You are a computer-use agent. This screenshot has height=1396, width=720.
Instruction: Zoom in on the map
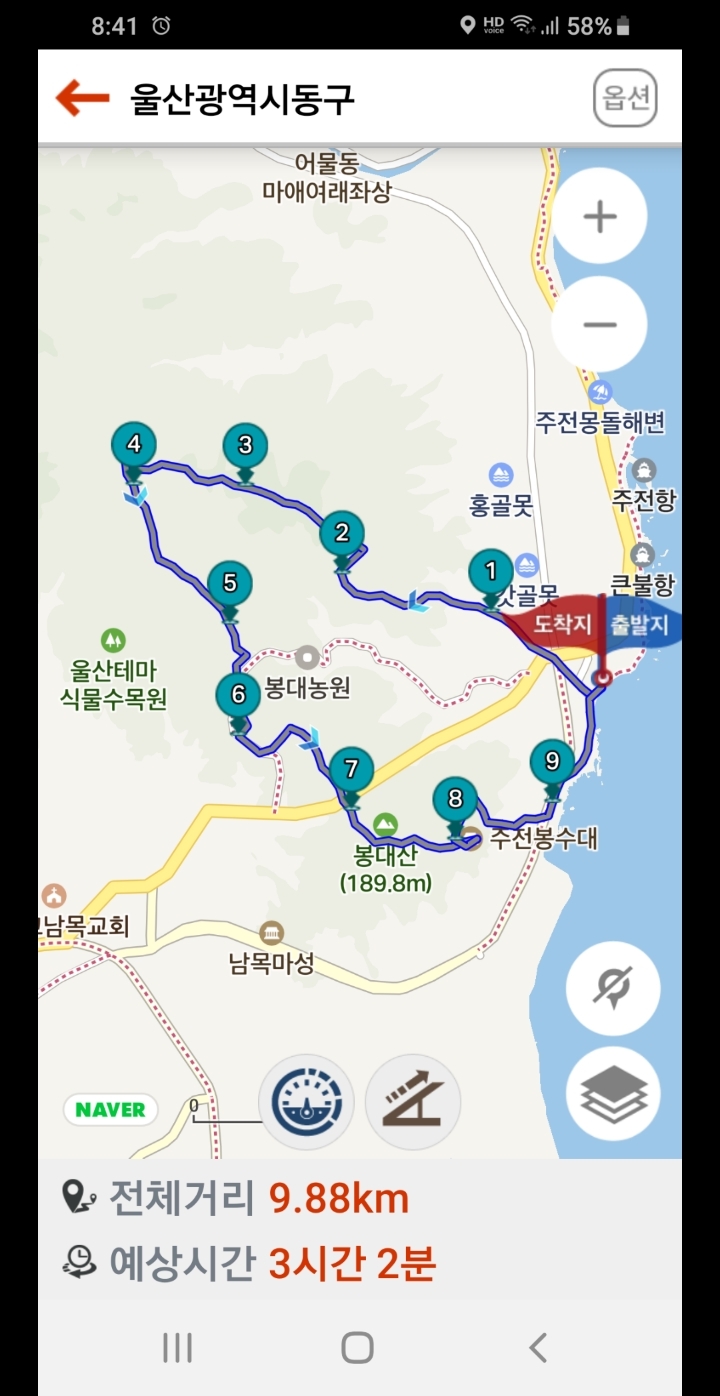click(600, 216)
